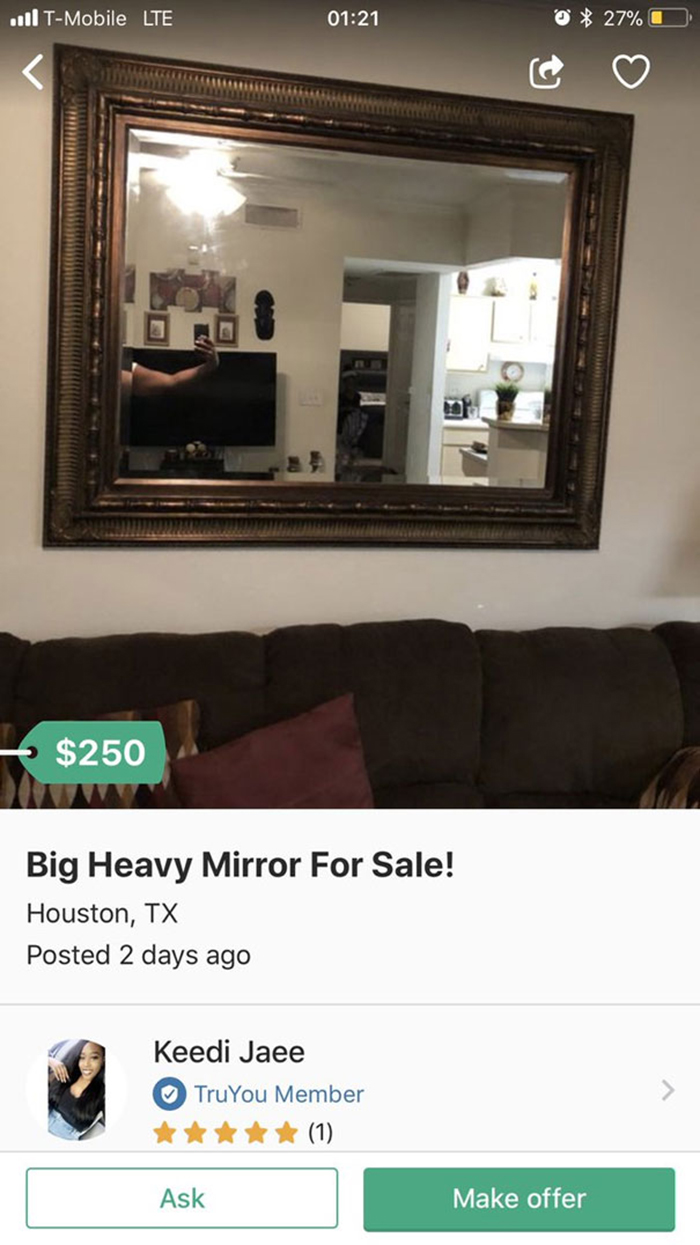Share this mirror listing

(547, 71)
